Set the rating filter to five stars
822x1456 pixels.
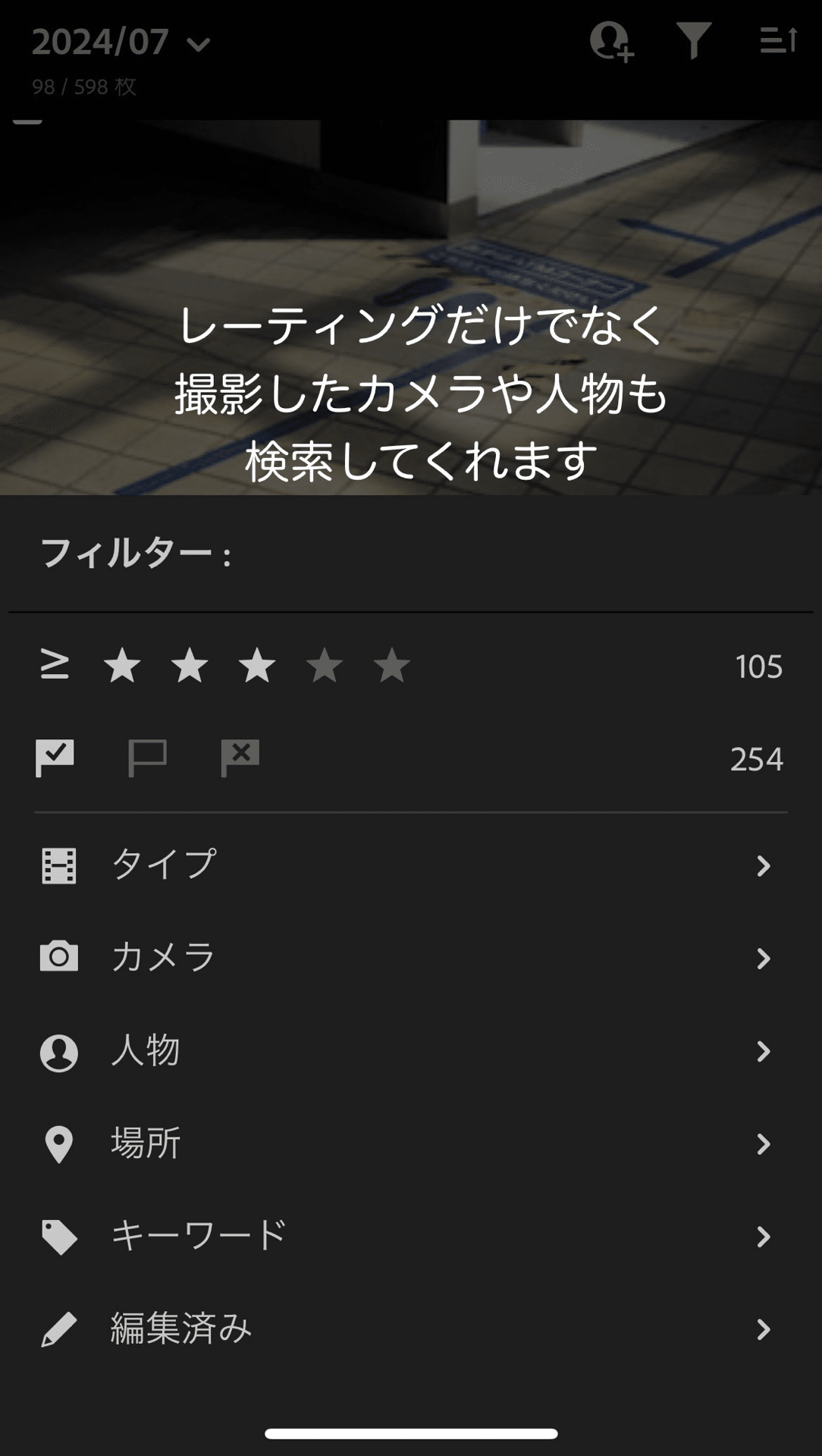pos(392,666)
